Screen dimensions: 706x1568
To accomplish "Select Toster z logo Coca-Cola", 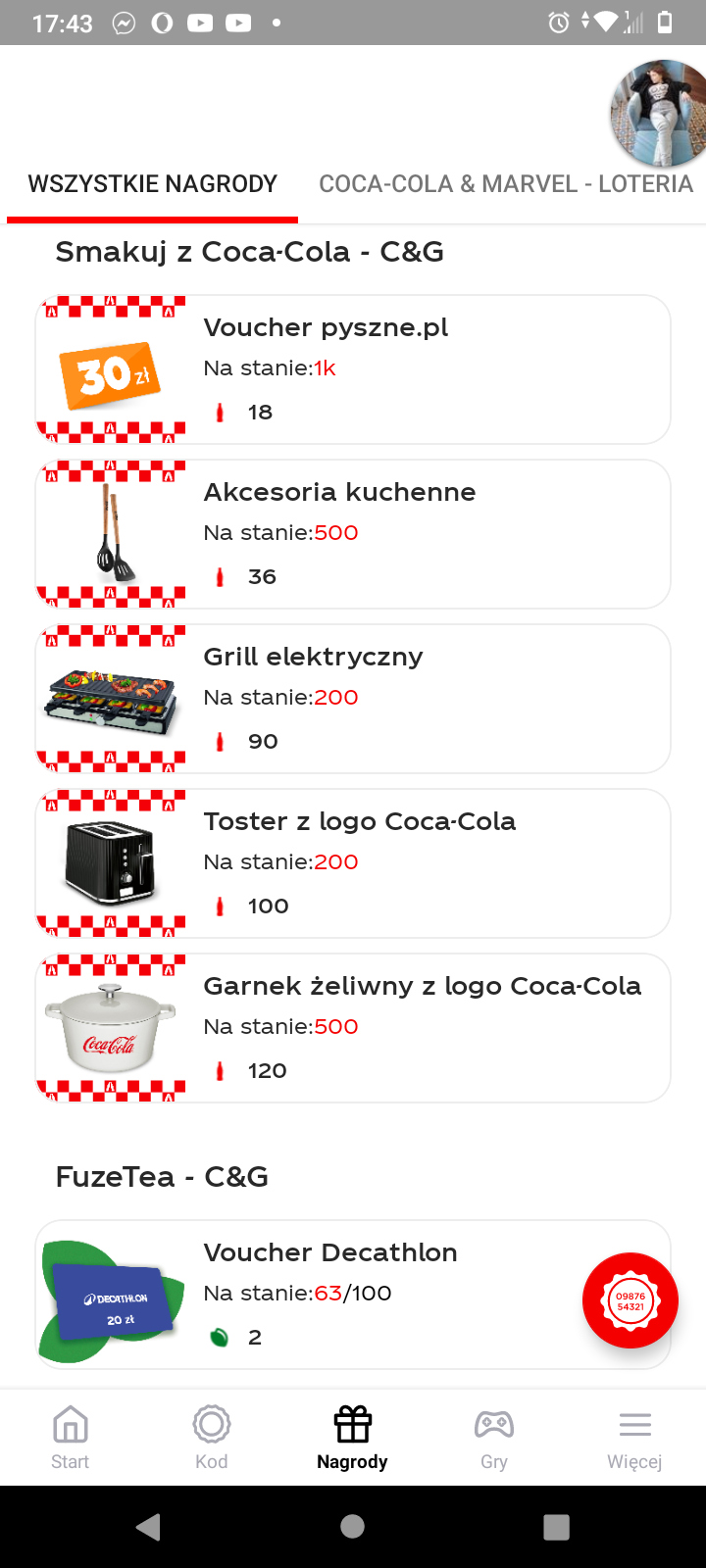I will click(x=353, y=863).
